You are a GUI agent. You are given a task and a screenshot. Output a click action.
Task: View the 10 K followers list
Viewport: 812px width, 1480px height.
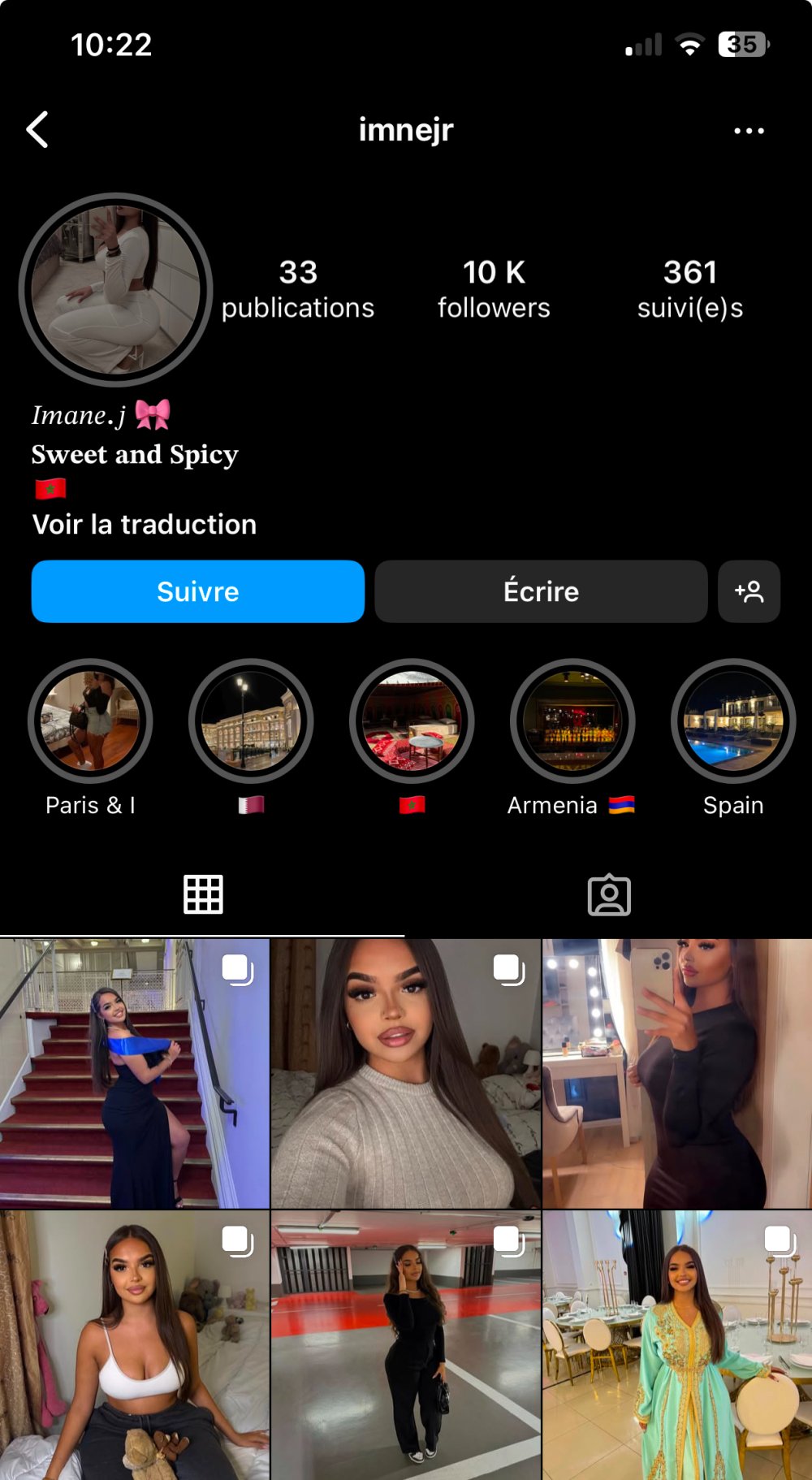494,289
